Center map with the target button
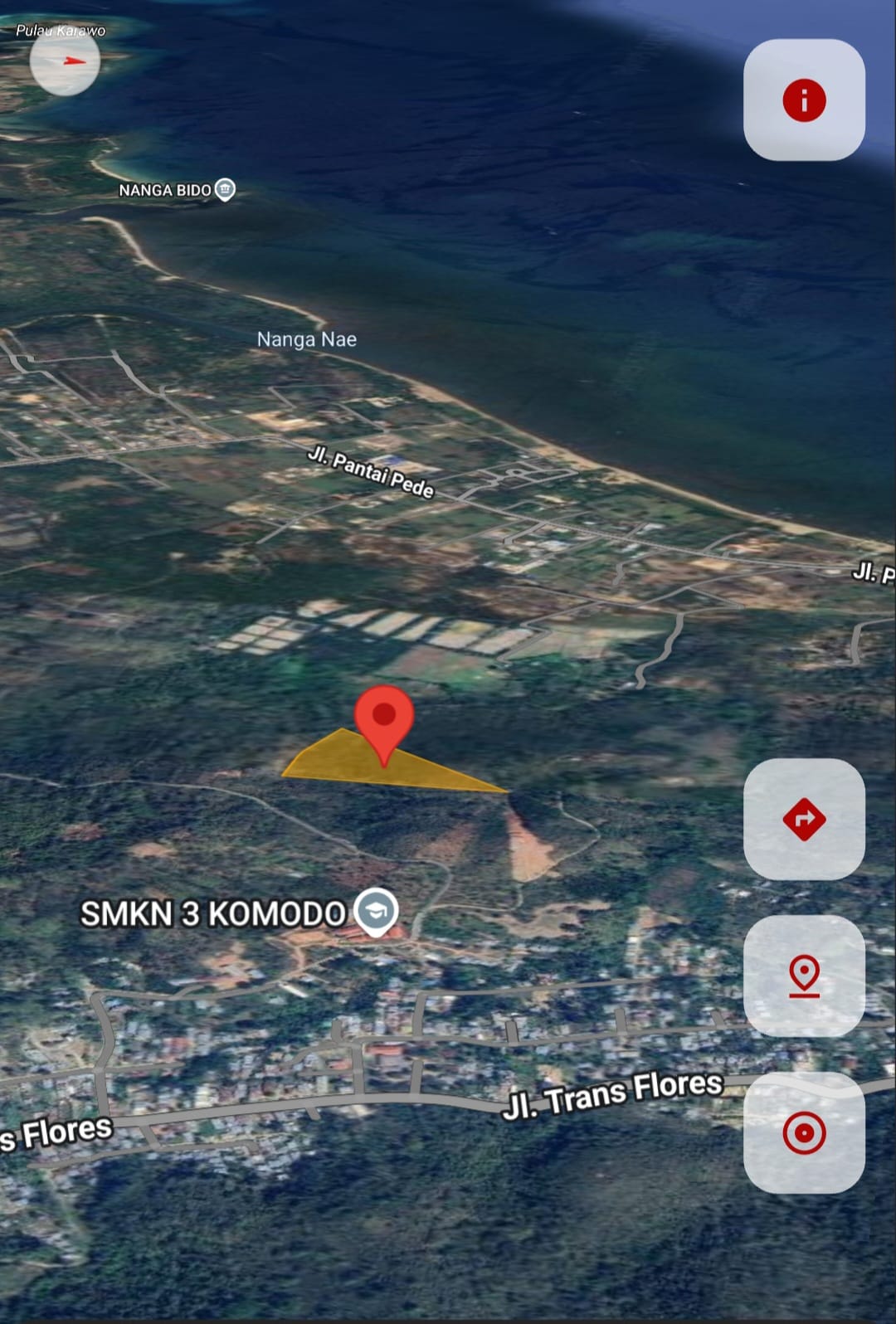 pyautogui.click(x=803, y=1132)
